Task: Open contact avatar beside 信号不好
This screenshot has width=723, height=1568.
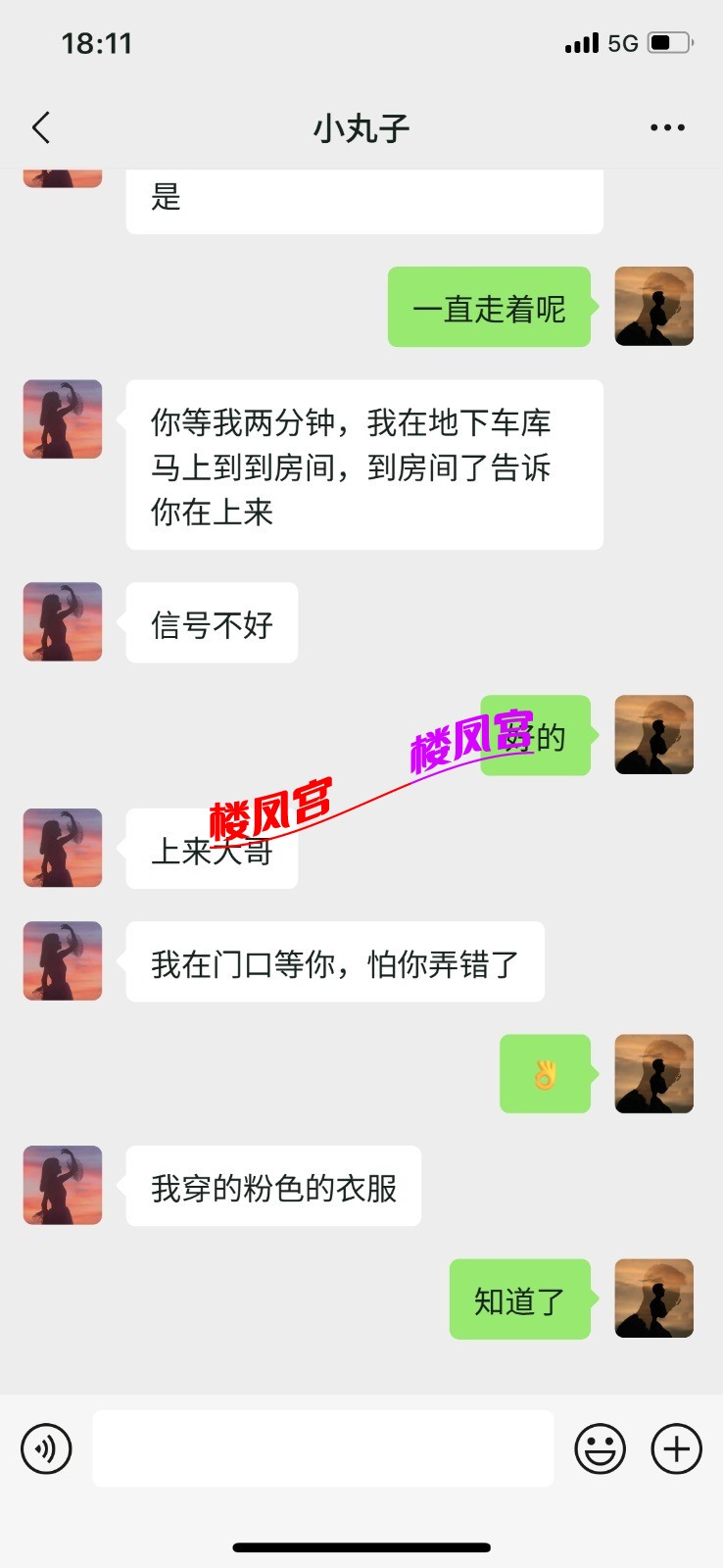Action: tap(63, 622)
